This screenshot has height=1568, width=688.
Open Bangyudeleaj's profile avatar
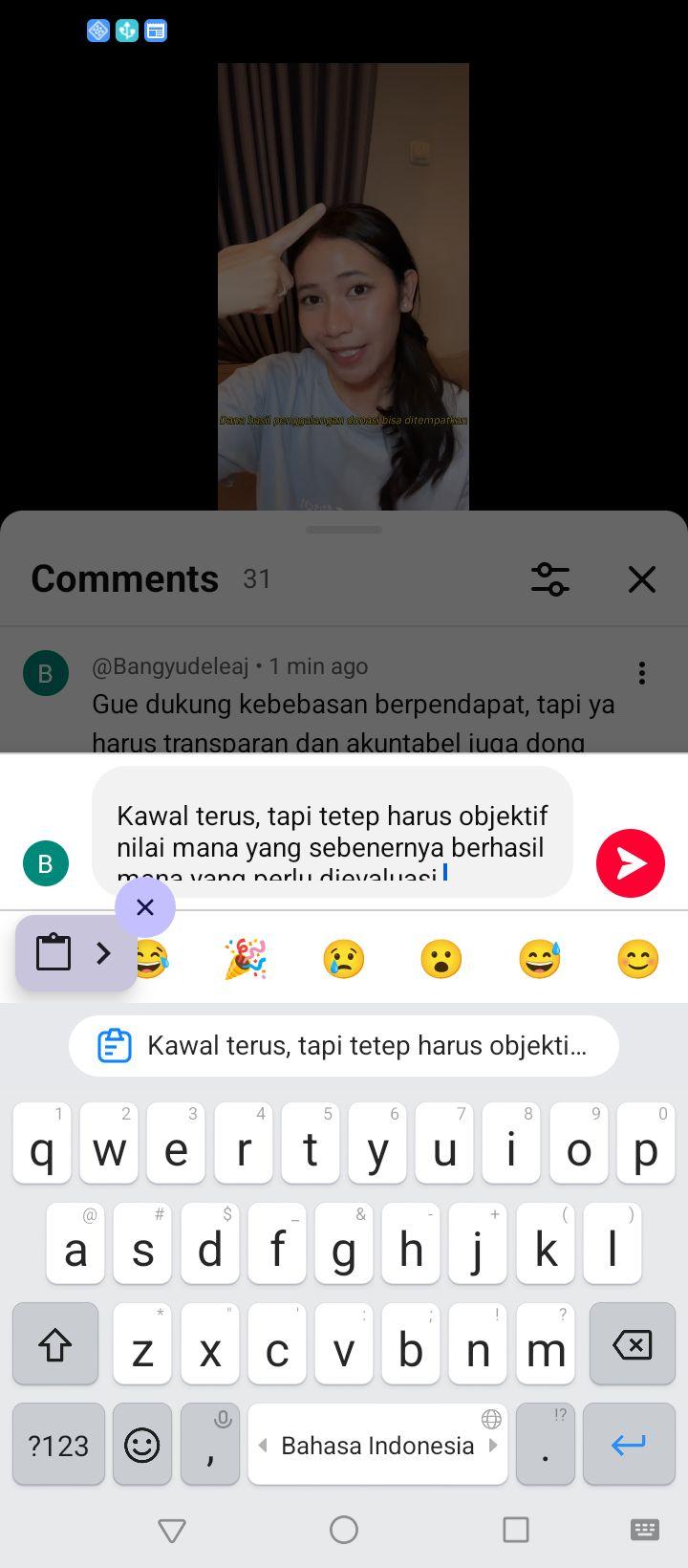[46, 673]
